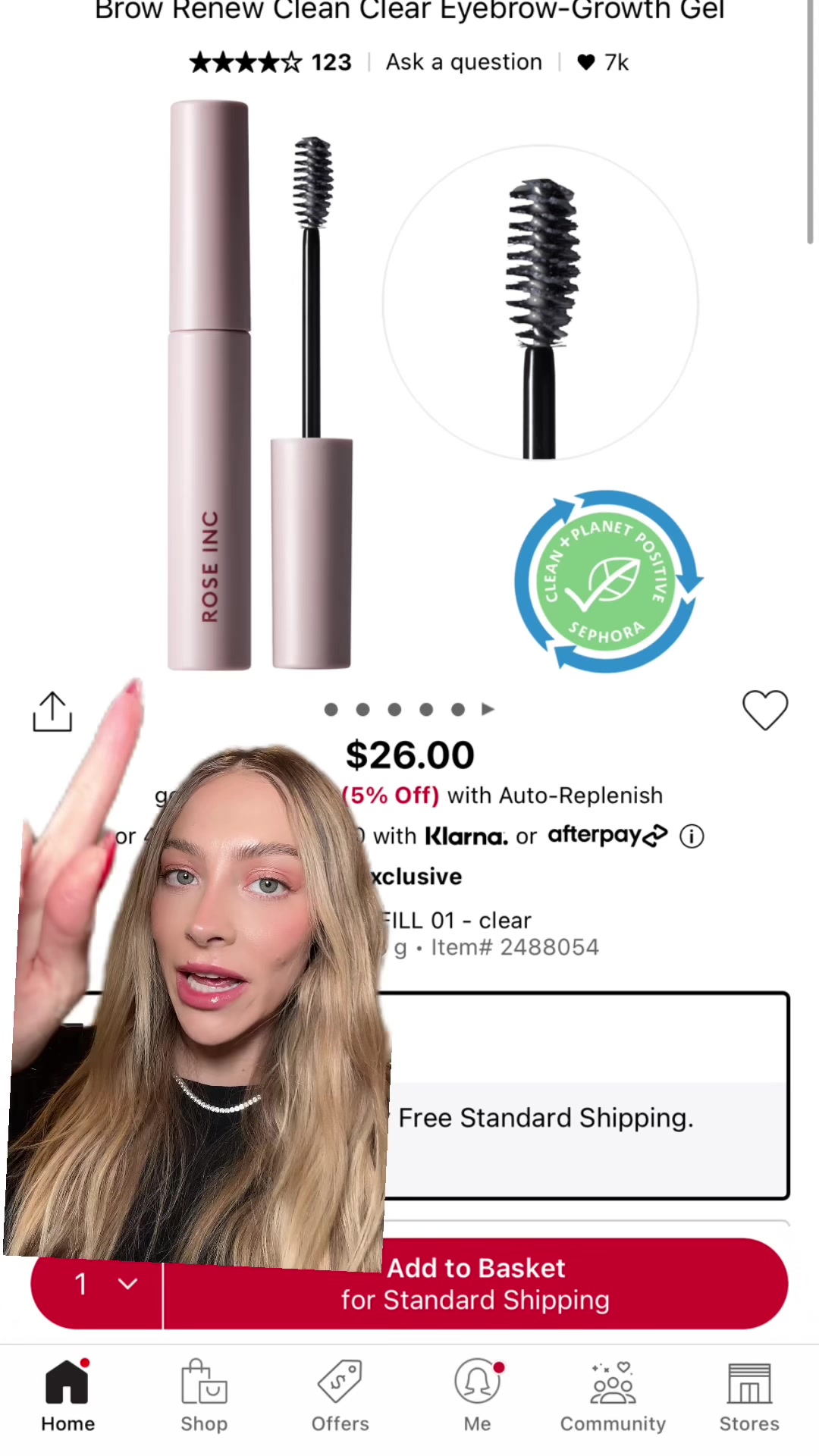Open the 123 star ratings and reviews
819x1456 pixels.
pyautogui.click(x=271, y=62)
